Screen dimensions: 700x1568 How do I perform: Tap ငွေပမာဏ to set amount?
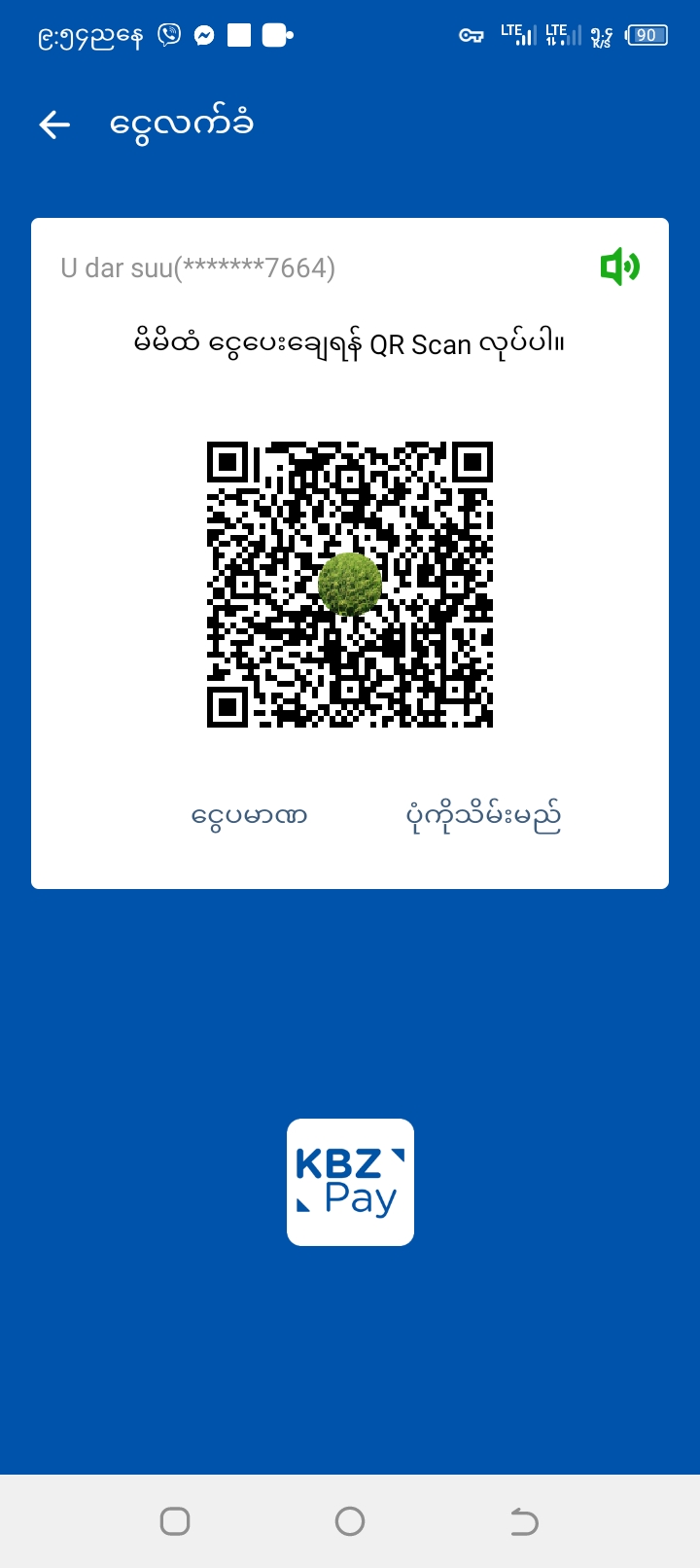(250, 815)
